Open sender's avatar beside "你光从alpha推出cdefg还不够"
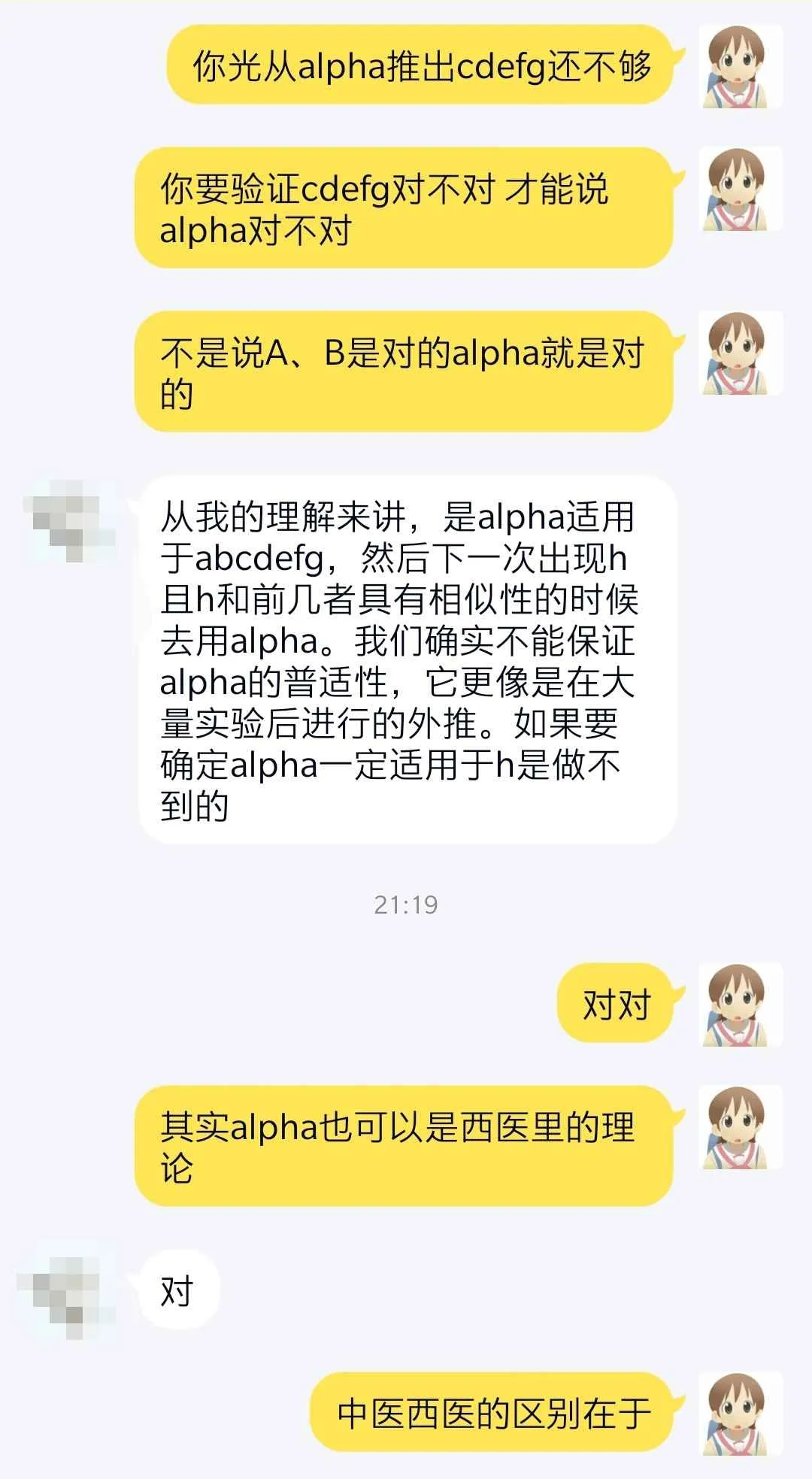 tap(741, 67)
